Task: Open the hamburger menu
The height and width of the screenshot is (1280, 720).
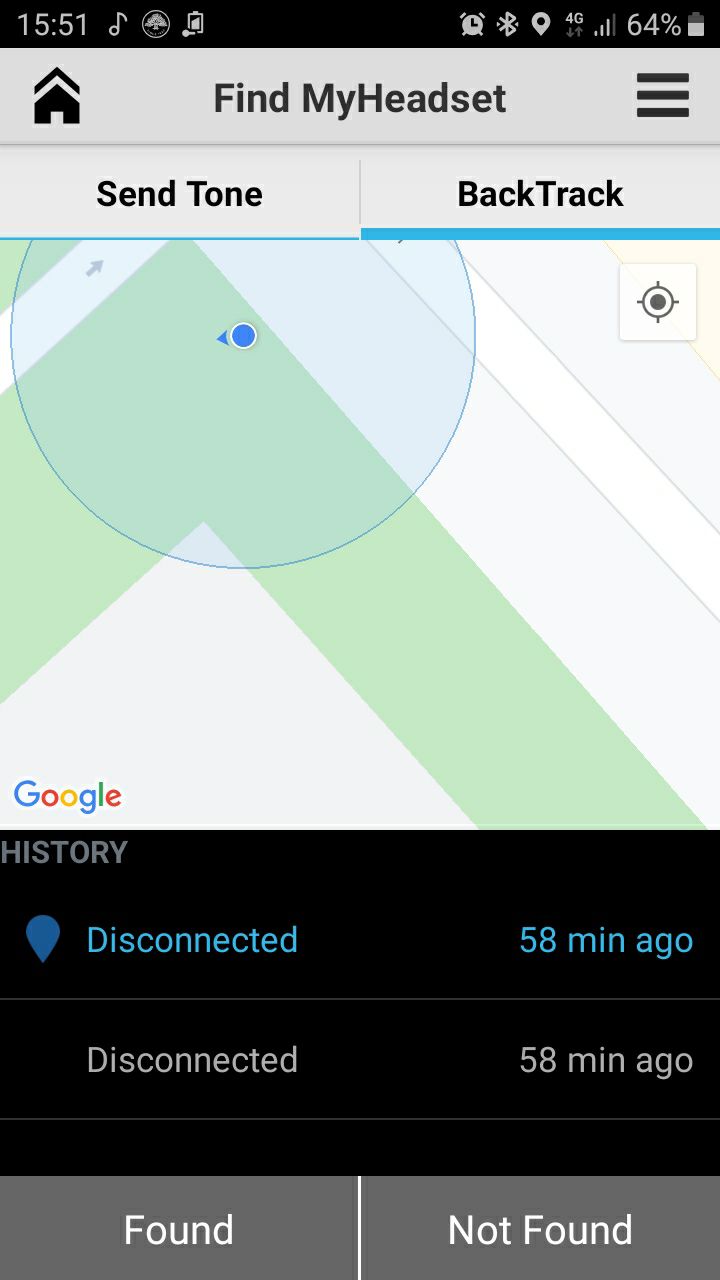Action: pyautogui.click(x=662, y=97)
